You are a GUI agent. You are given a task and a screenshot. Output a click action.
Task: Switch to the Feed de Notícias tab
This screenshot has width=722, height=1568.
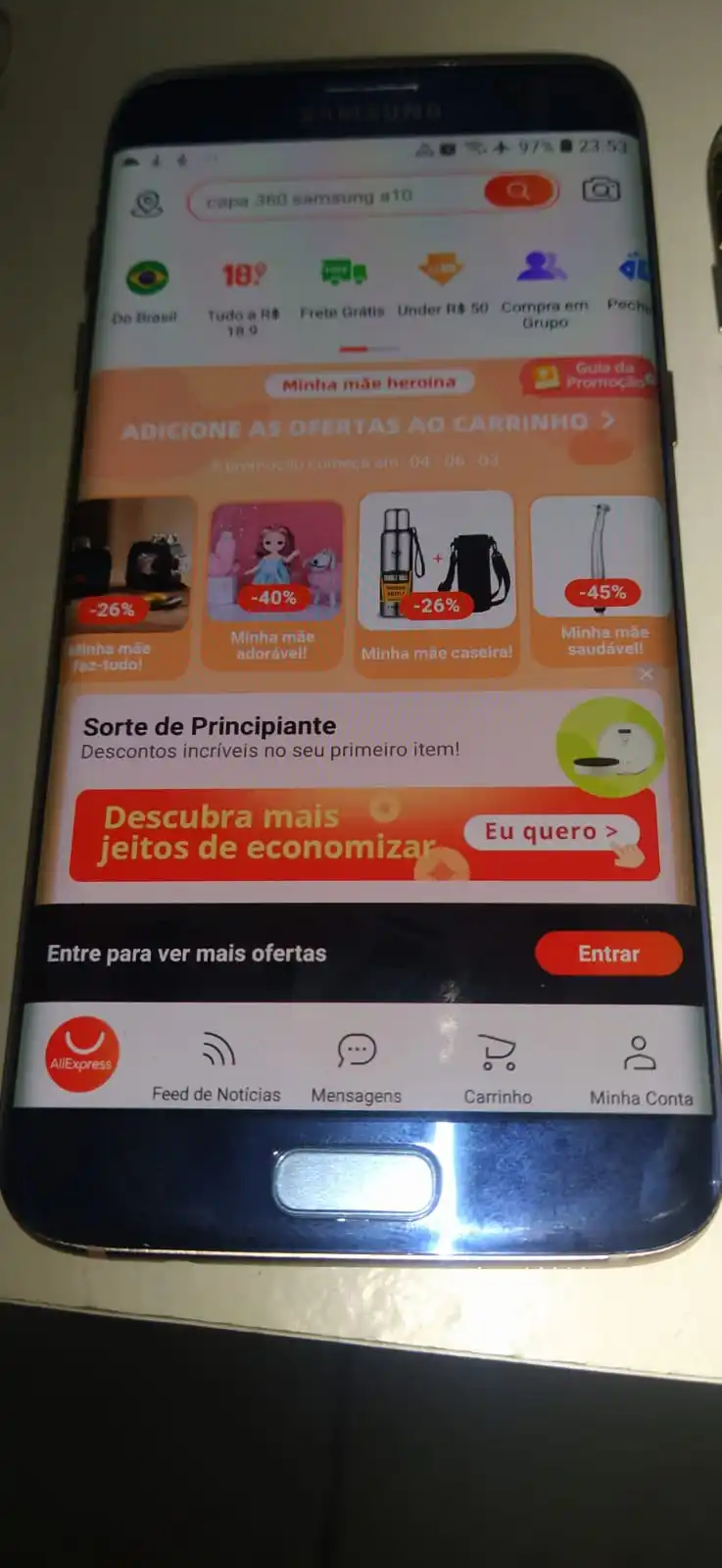click(217, 1068)
